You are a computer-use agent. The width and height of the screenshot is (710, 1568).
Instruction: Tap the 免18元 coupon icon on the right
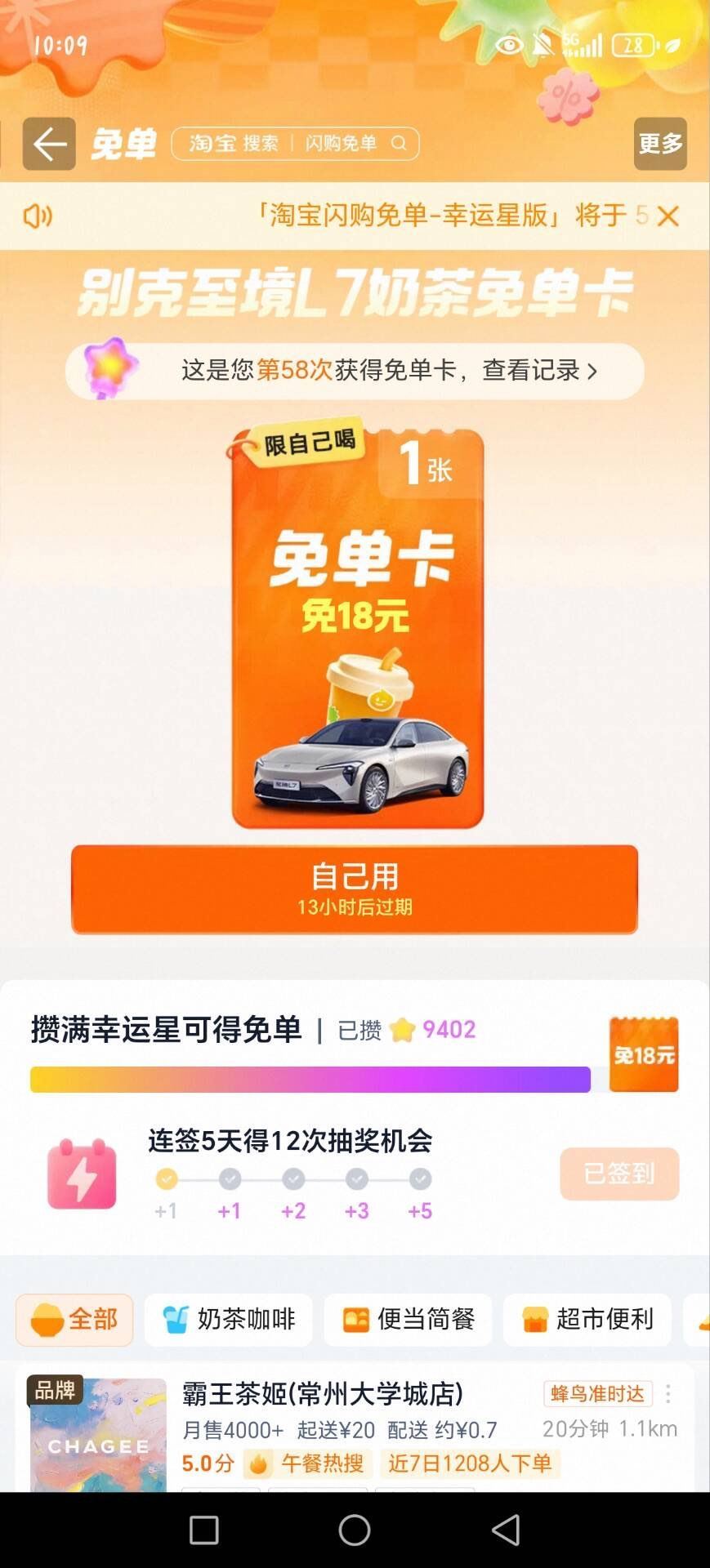(x=644, y=1053)
